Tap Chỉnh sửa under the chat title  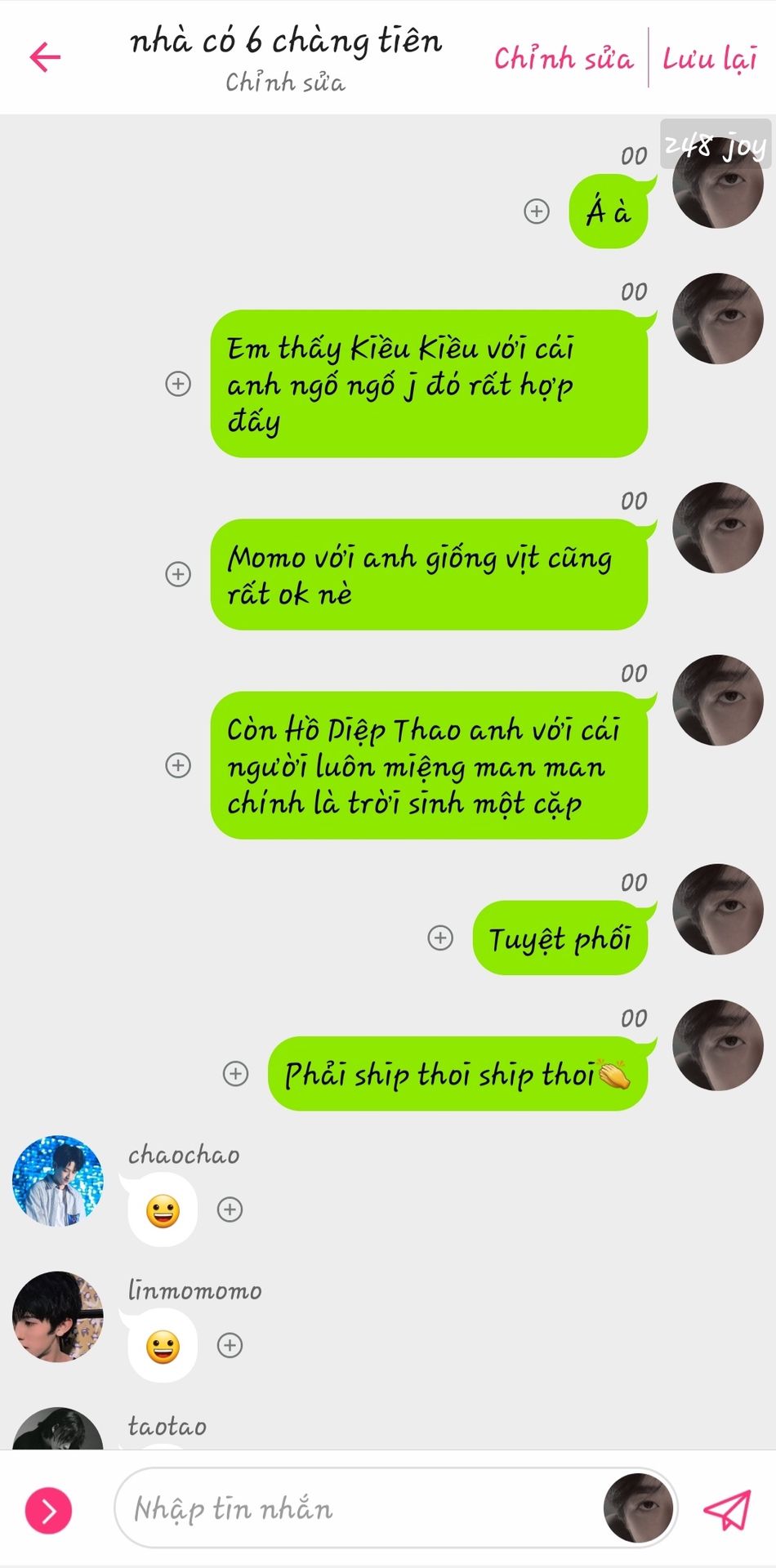285,82
